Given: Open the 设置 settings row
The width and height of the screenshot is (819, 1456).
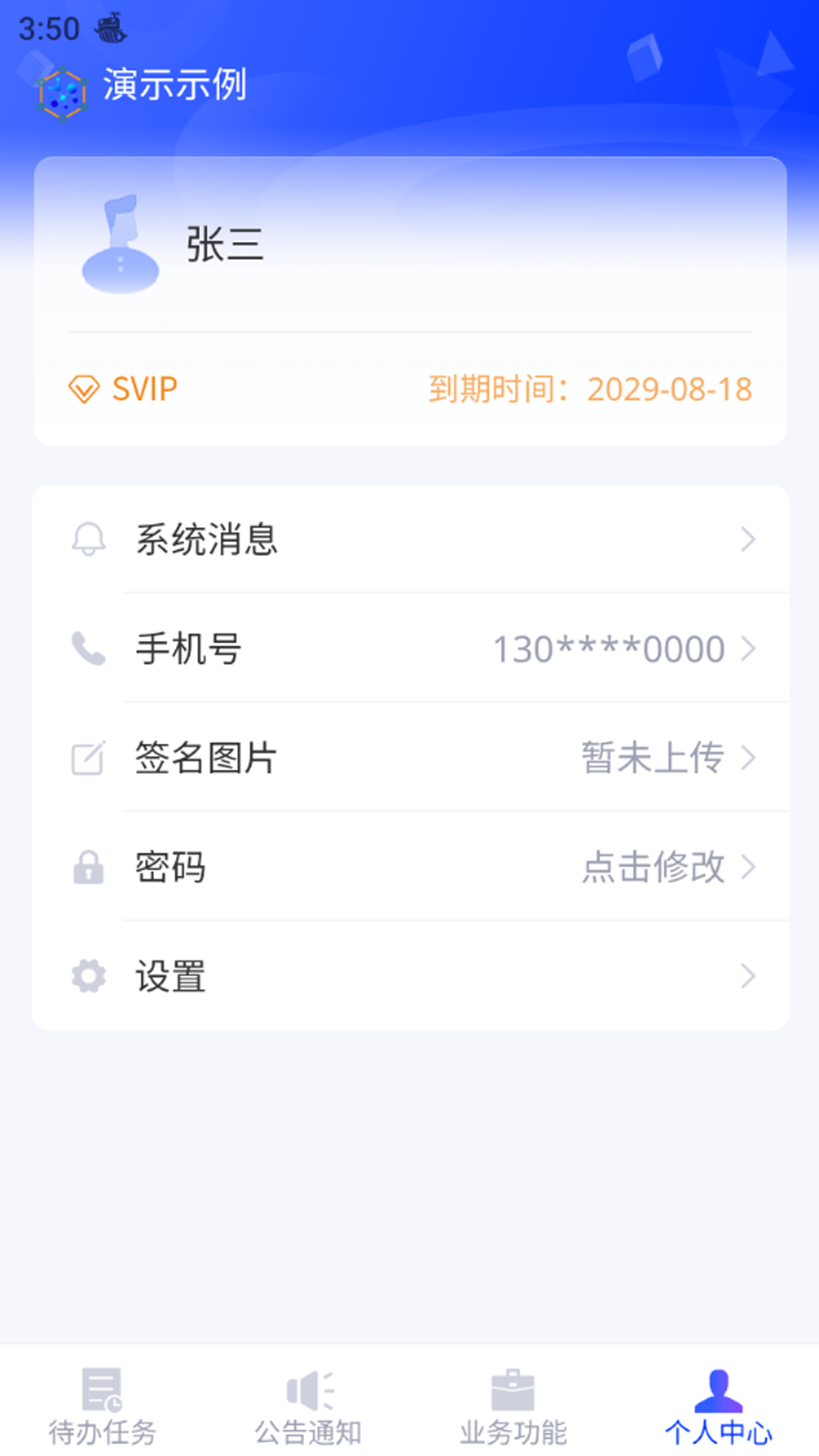Looking at the screenshot, I should (x=409, y=976).
